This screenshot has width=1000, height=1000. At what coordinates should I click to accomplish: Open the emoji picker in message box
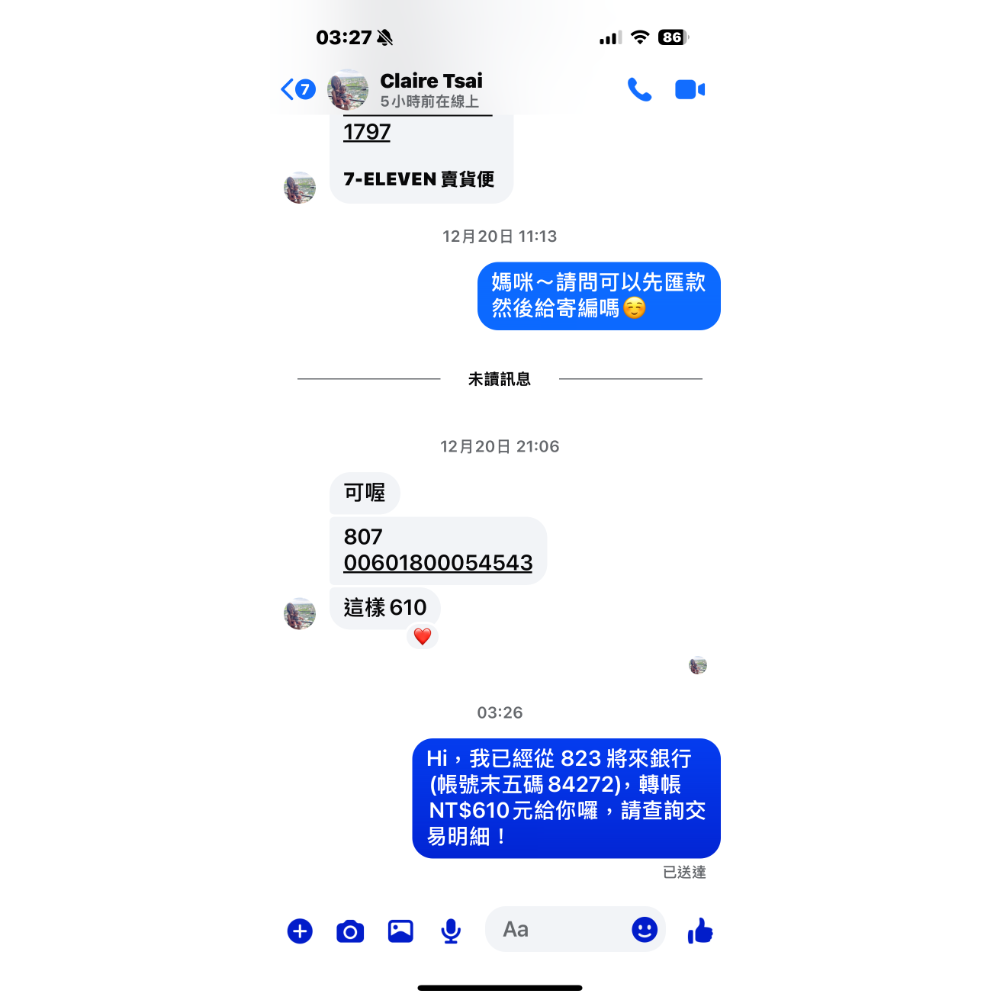point(645,930)
